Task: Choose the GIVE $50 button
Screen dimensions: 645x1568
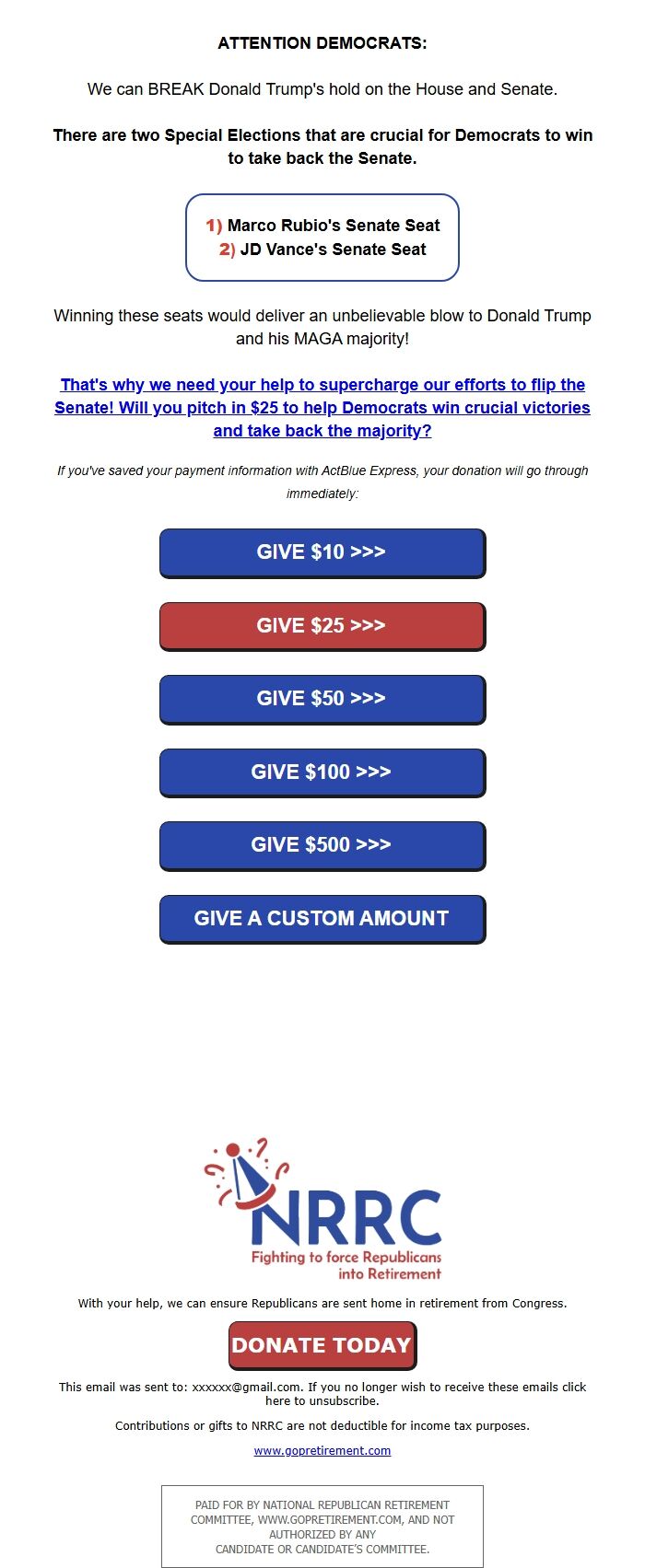Action: click(322, 699)
